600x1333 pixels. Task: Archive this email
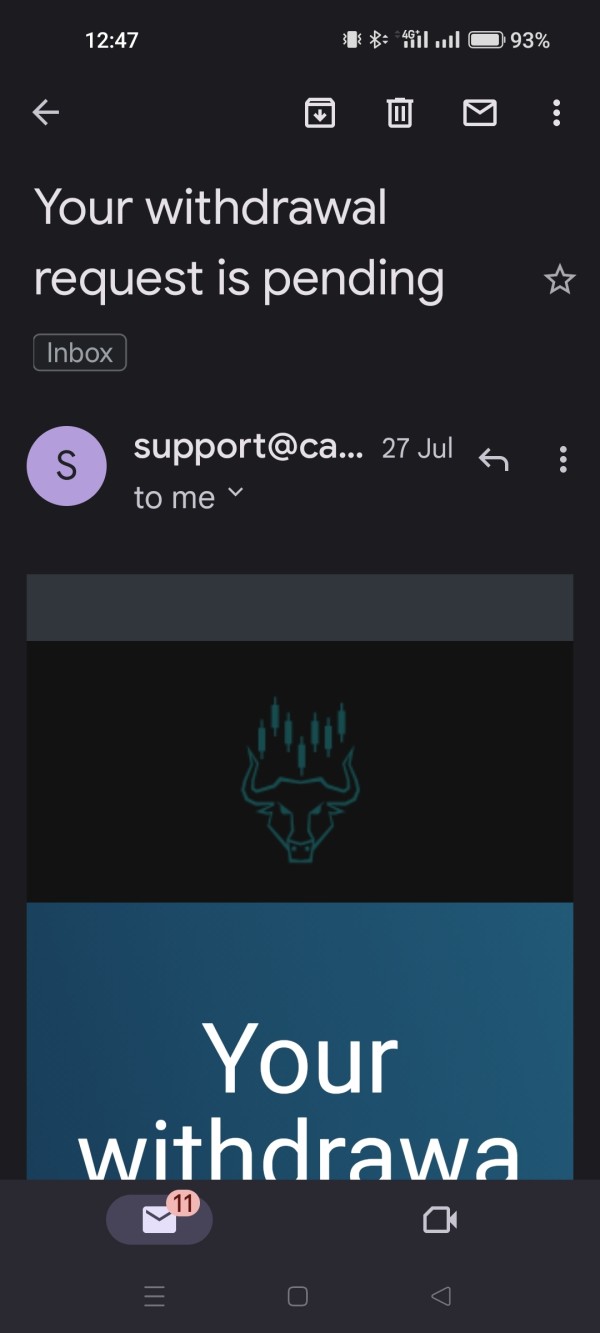click(320, 113)
